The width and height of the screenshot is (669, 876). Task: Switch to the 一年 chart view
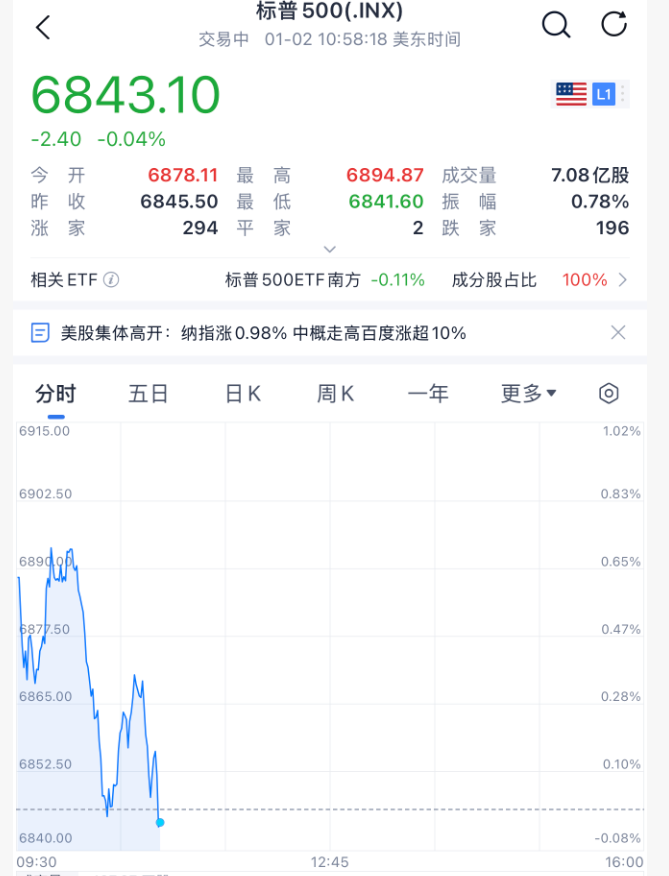[x=428, y=394]
